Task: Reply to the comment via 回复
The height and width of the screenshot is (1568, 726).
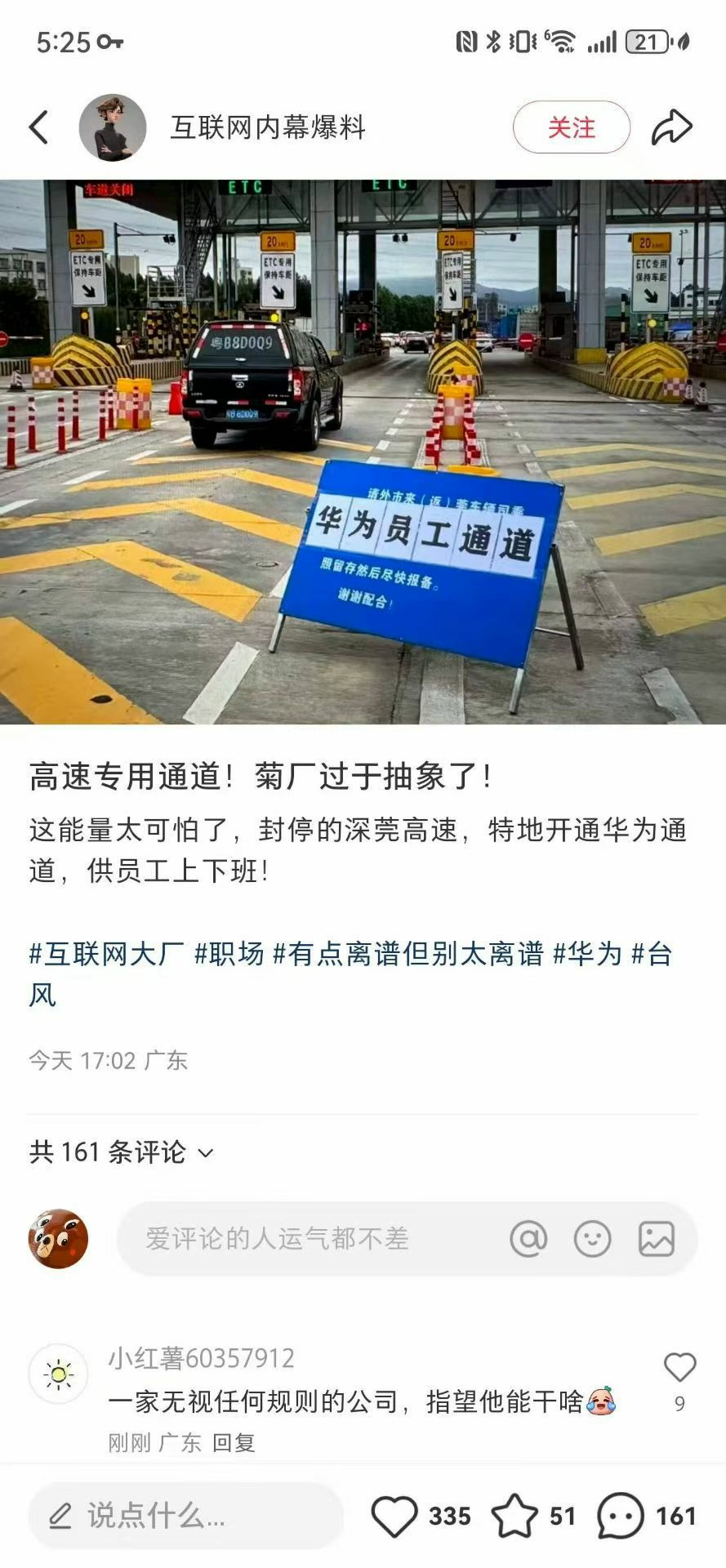Action: tap(234, 1442)
